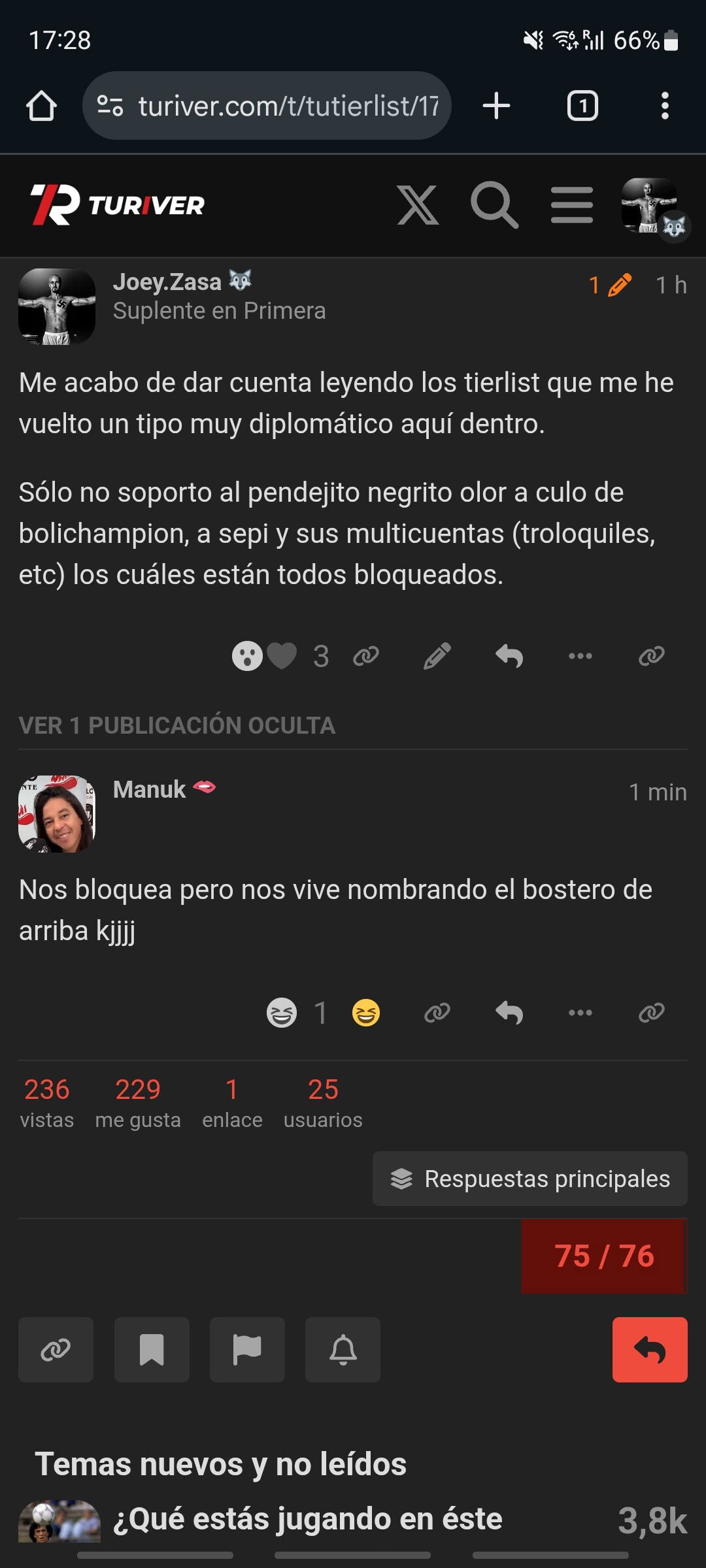
Task: Open a new browser tab
Action: pyautogui.click(x=496, y=106)
